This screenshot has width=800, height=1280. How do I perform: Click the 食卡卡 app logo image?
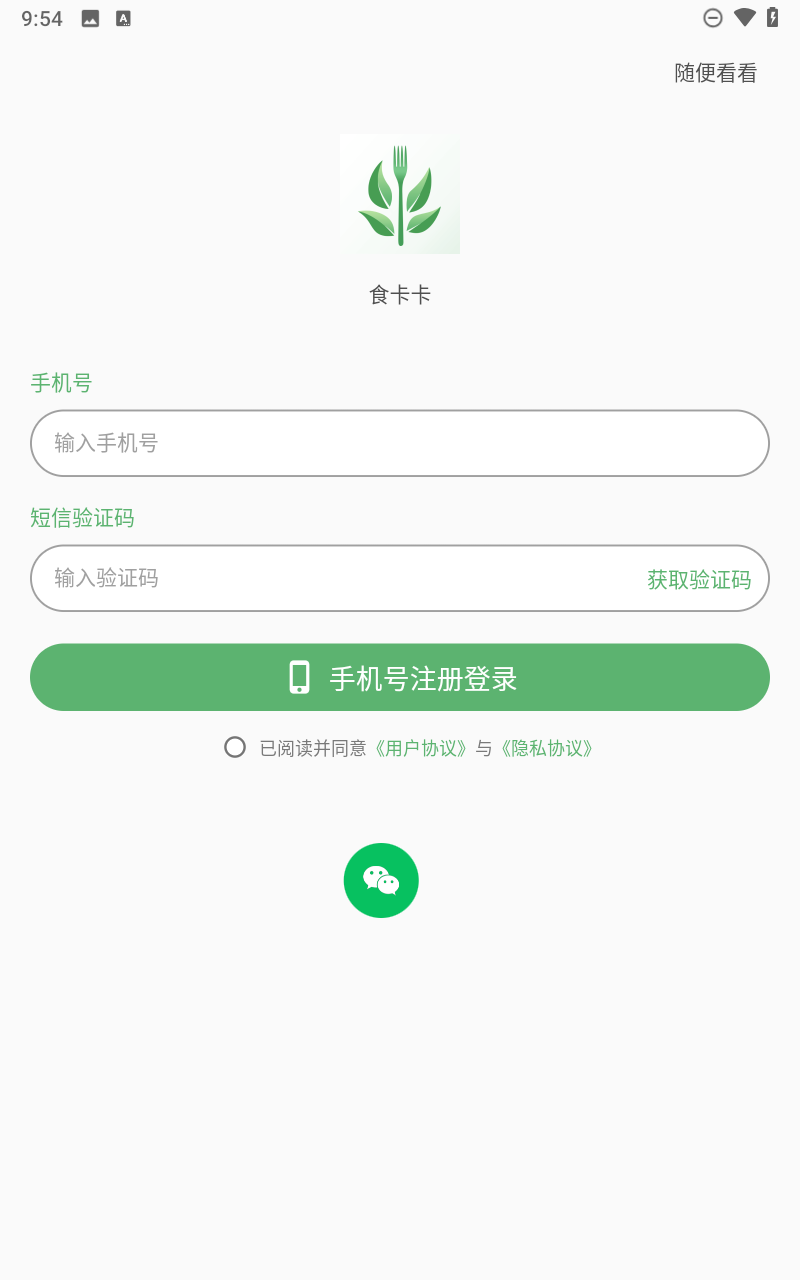pyautogui.click(x=399, y=194)
